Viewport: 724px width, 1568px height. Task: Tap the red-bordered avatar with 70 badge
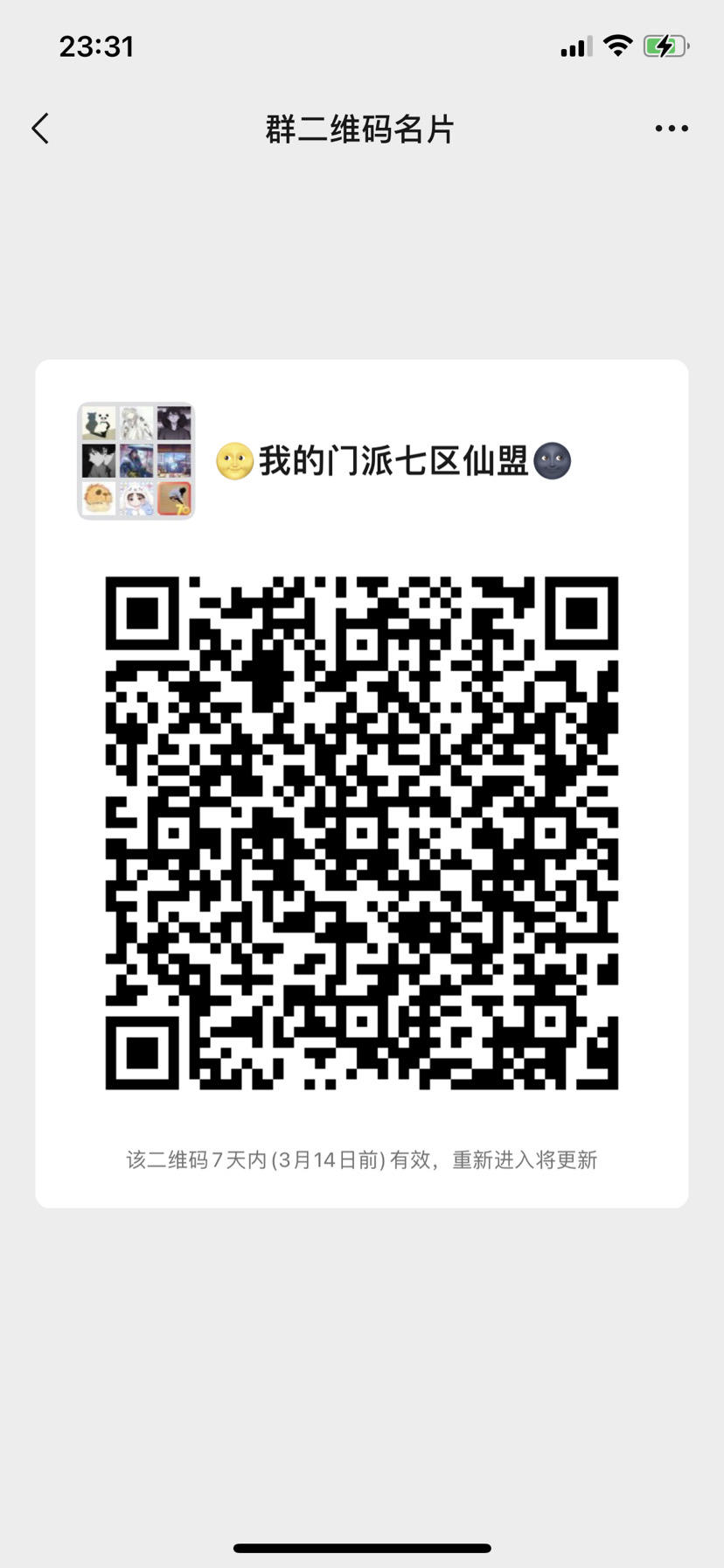pos(173,499)
